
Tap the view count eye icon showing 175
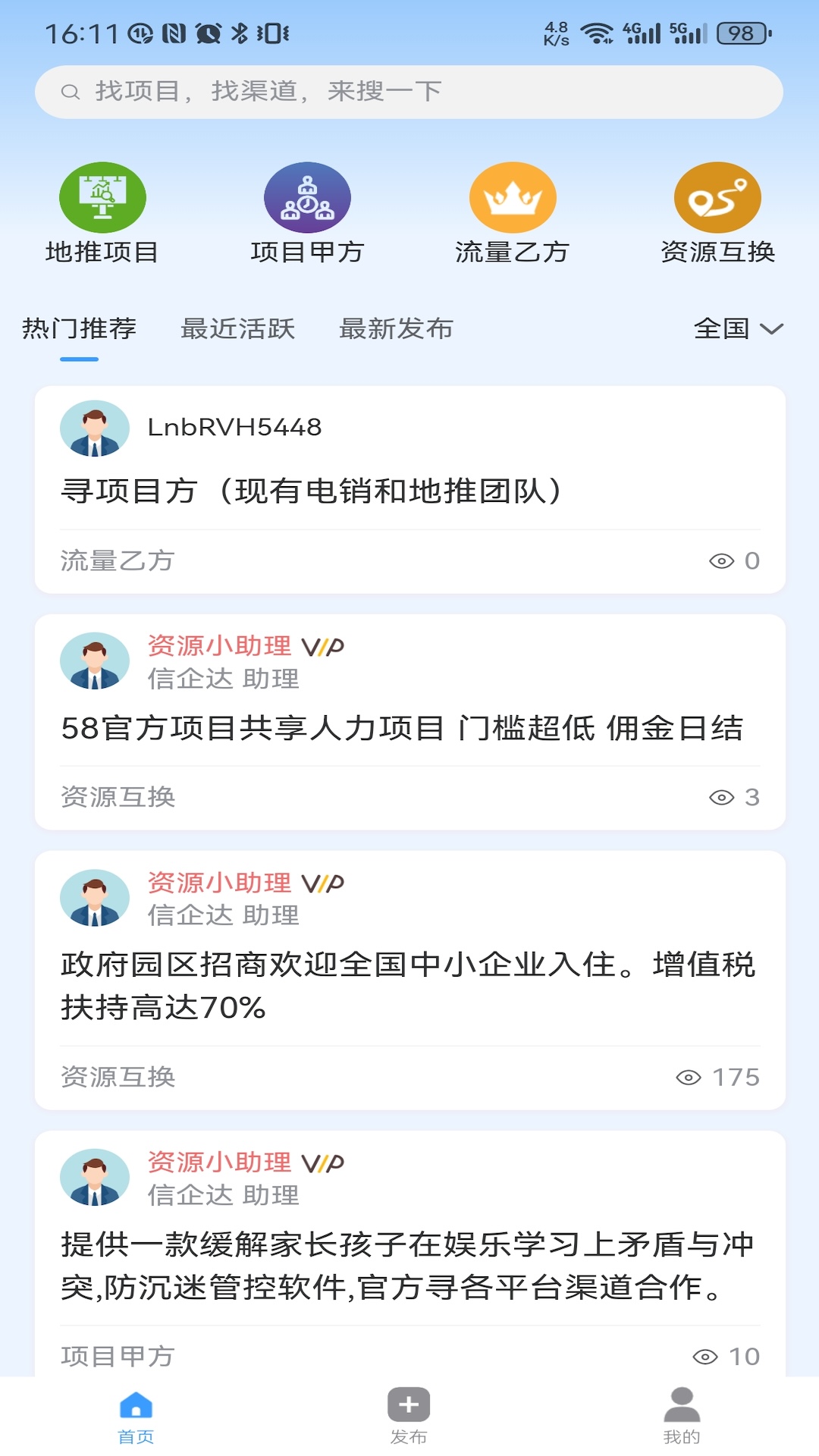(x=689, y=1075)
